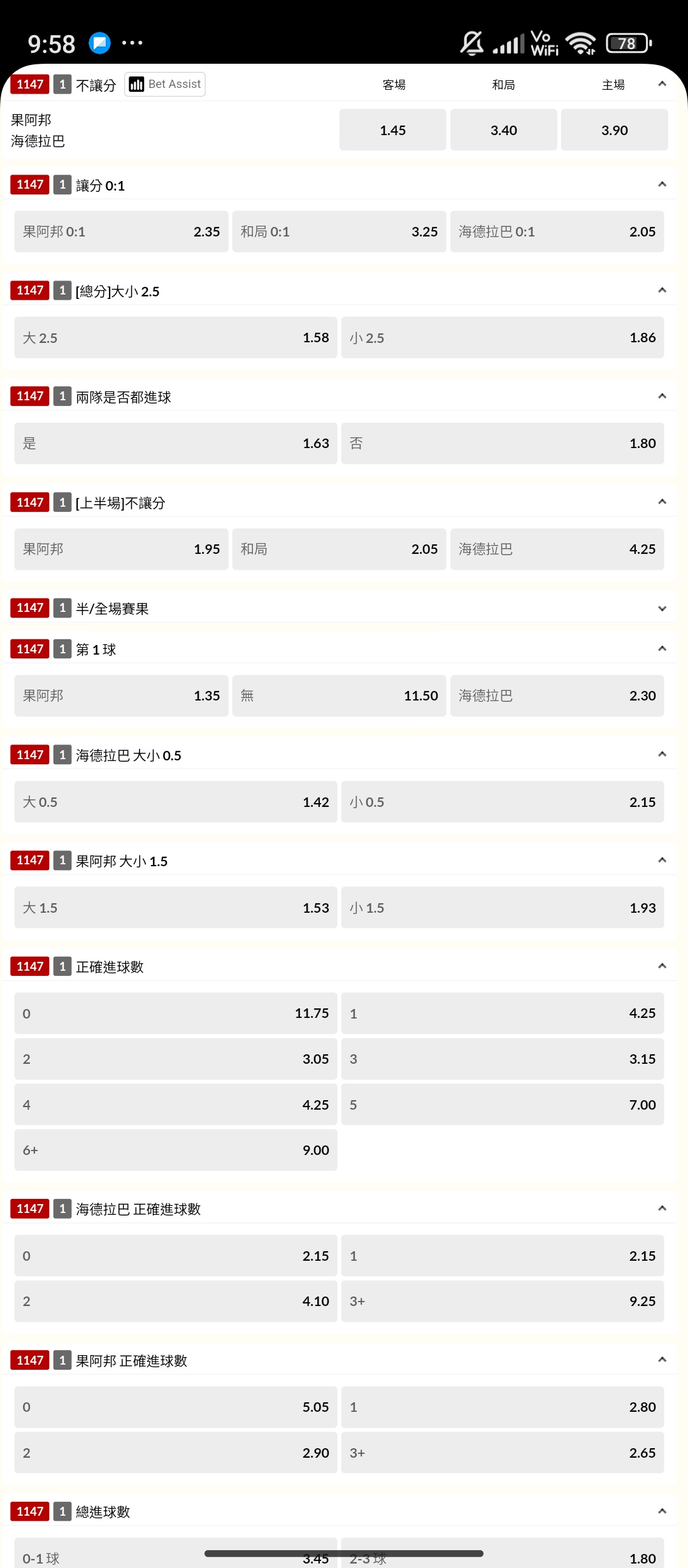Image resolution: width=688 pixels, height=1568 pixels.
Task: Choose 小 2.5 total goals at 1.86
Action: click(x=503, y=337)
